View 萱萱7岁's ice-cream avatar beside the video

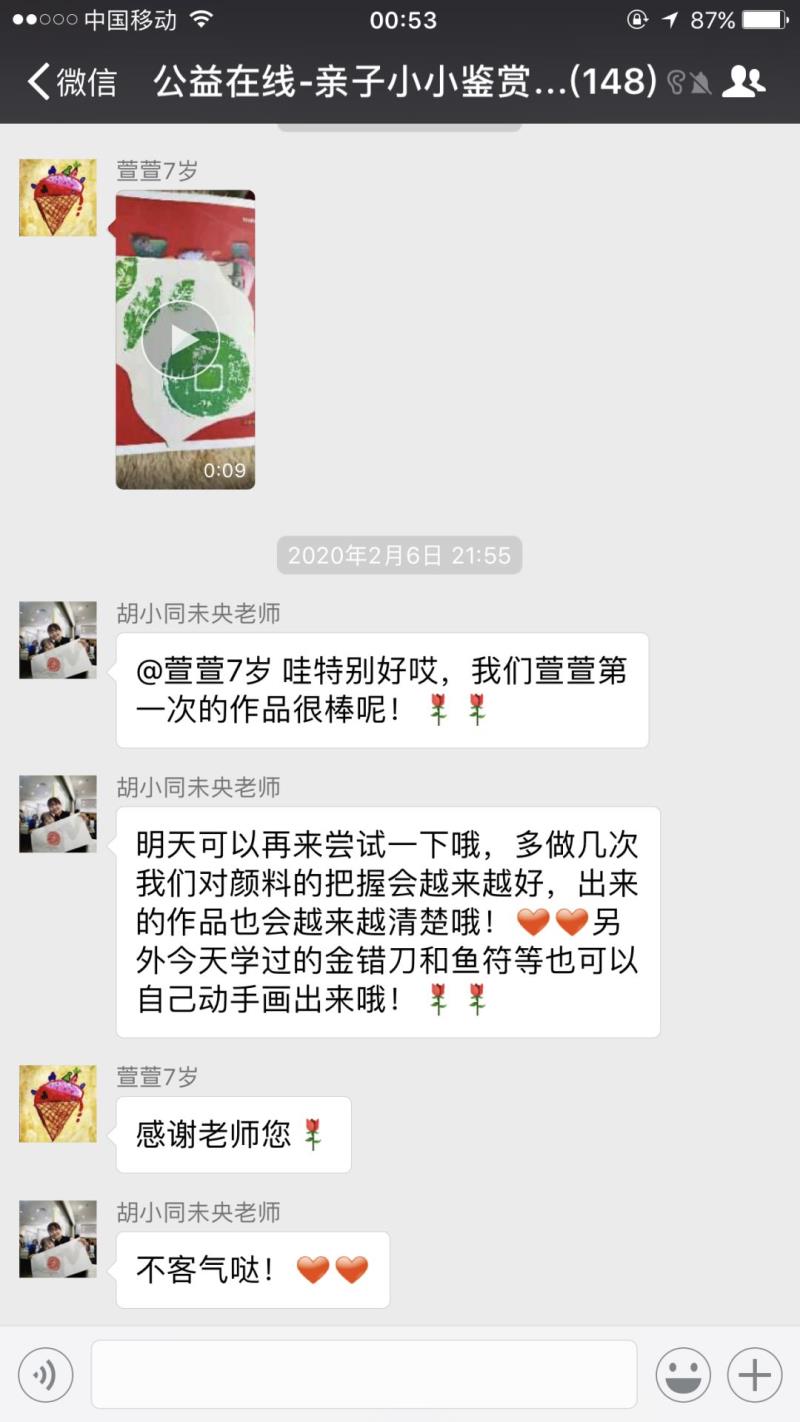pyautogui.click(x=58, y=197)
